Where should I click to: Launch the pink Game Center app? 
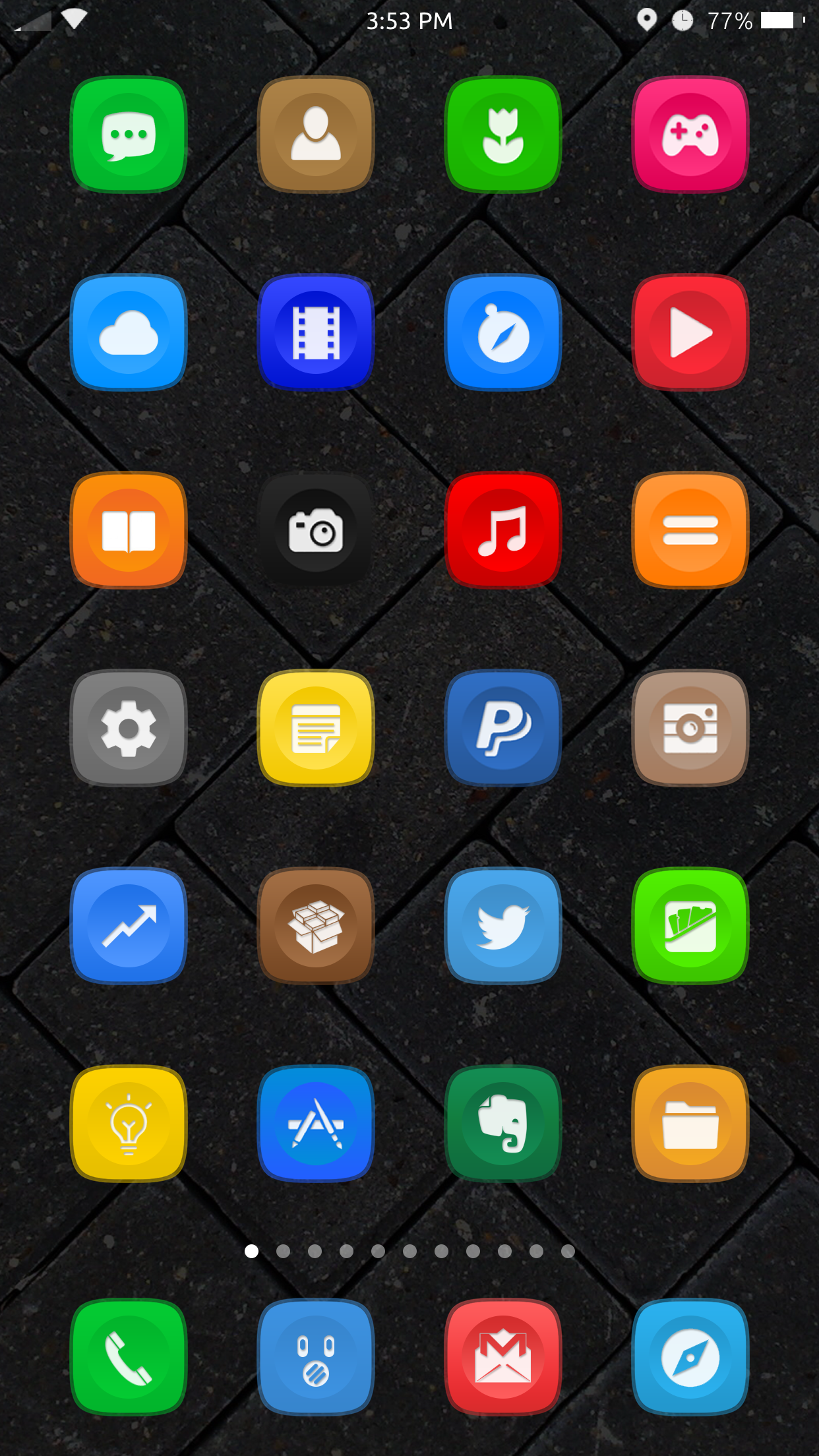pyautogui.click(x=690, y=135)
